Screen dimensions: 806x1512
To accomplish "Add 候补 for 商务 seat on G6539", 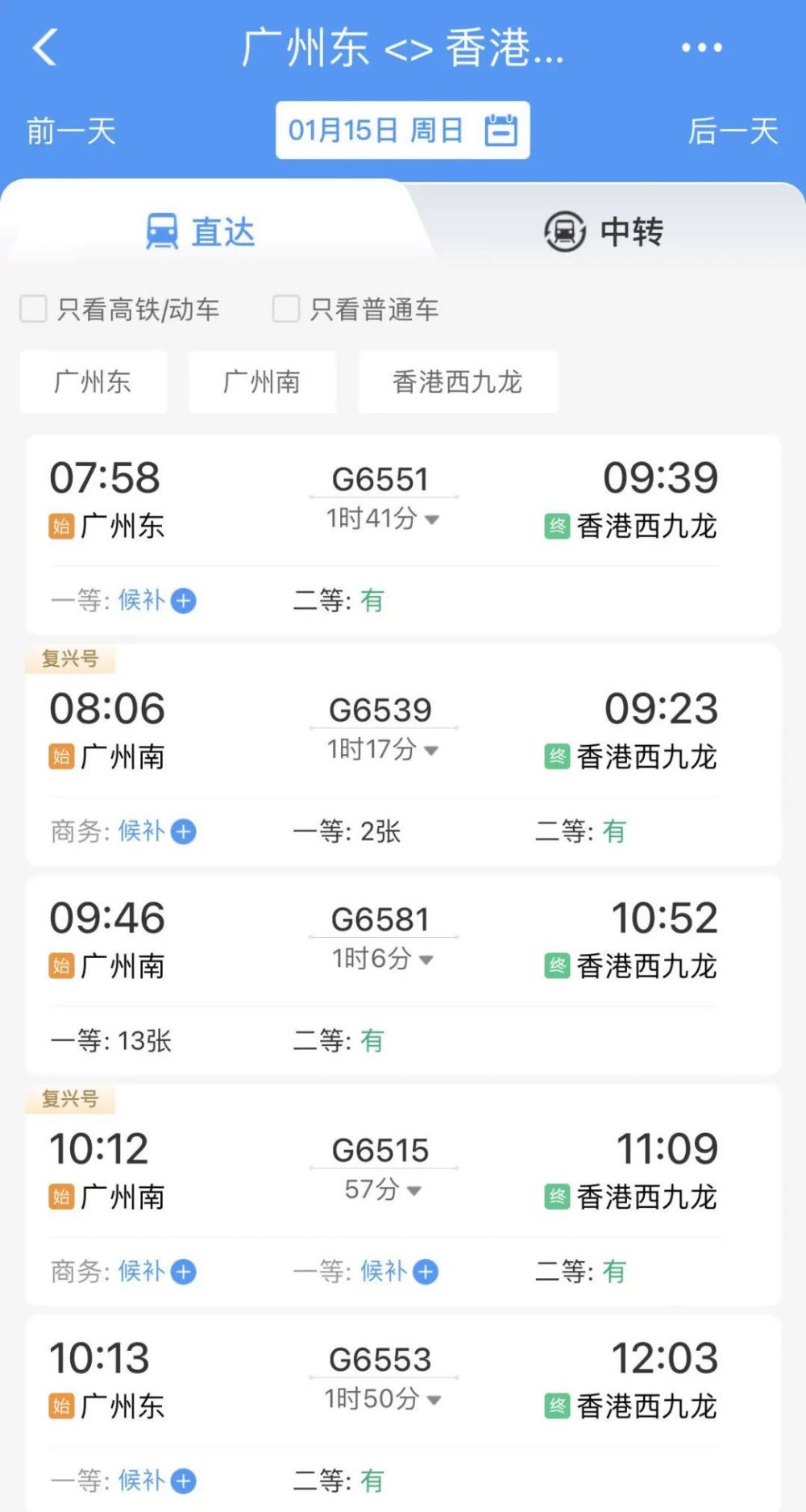I will pyautogui.click(x=184, y=832).
